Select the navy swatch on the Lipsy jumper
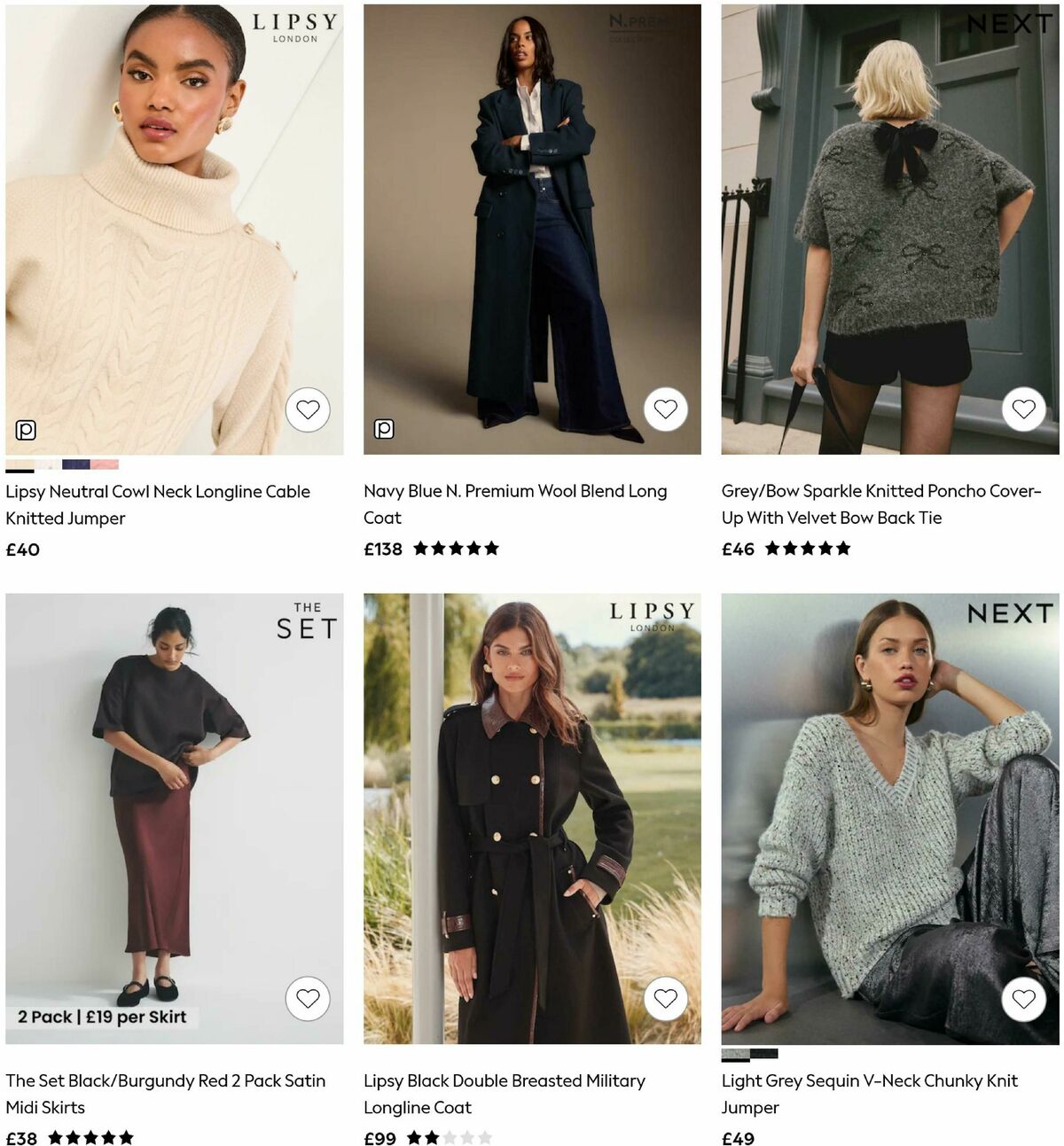 pyautogui.click(x=75, y=464)
